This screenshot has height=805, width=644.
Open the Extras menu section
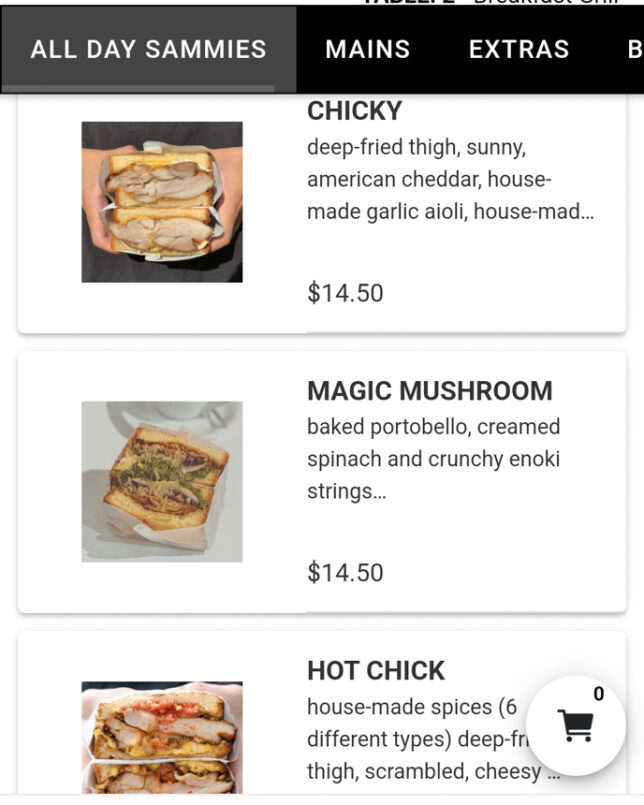pyautogui.click(x=518, y=49)
